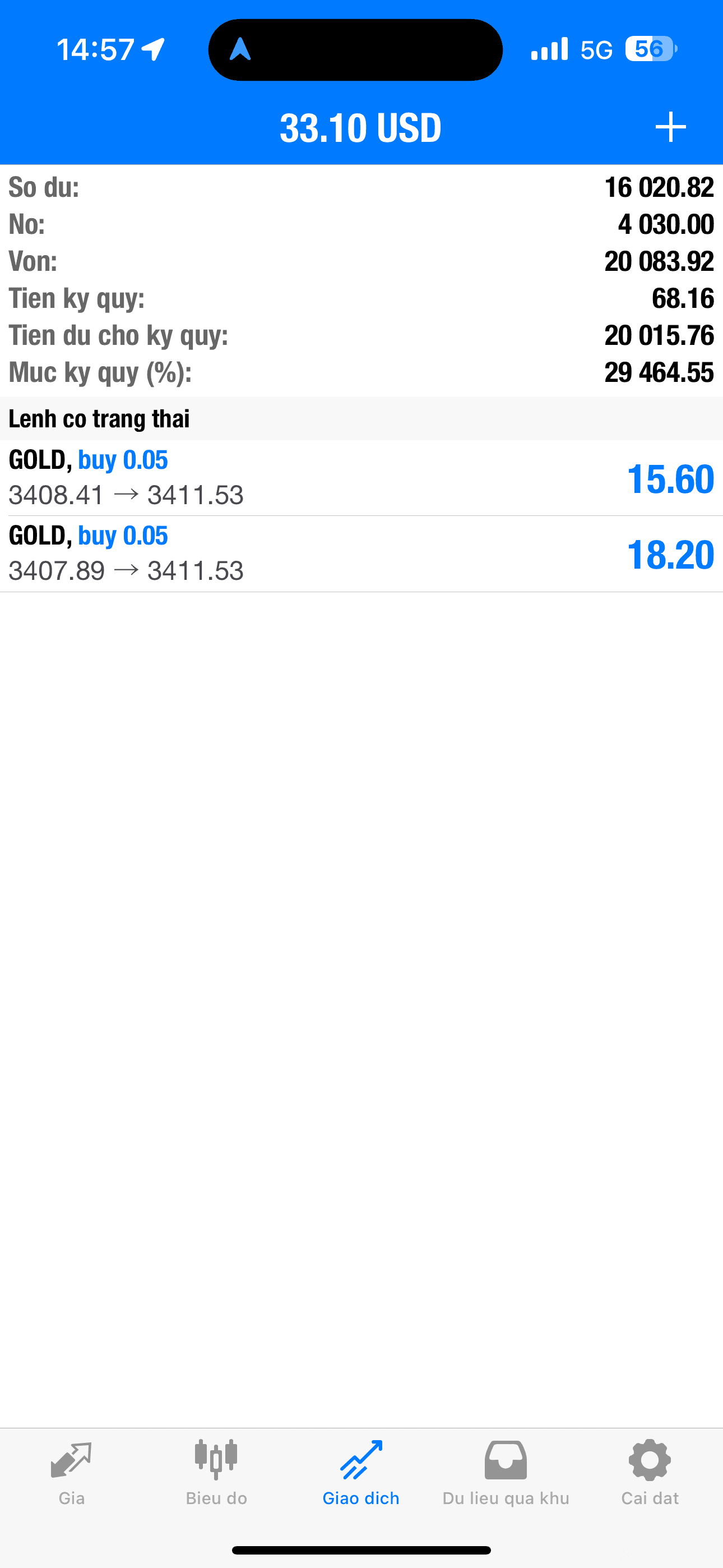The width and height of the screenshot is (723, 1568).
Task: Open the GOLD position opened at 3408.41
Action: [361, 478]
